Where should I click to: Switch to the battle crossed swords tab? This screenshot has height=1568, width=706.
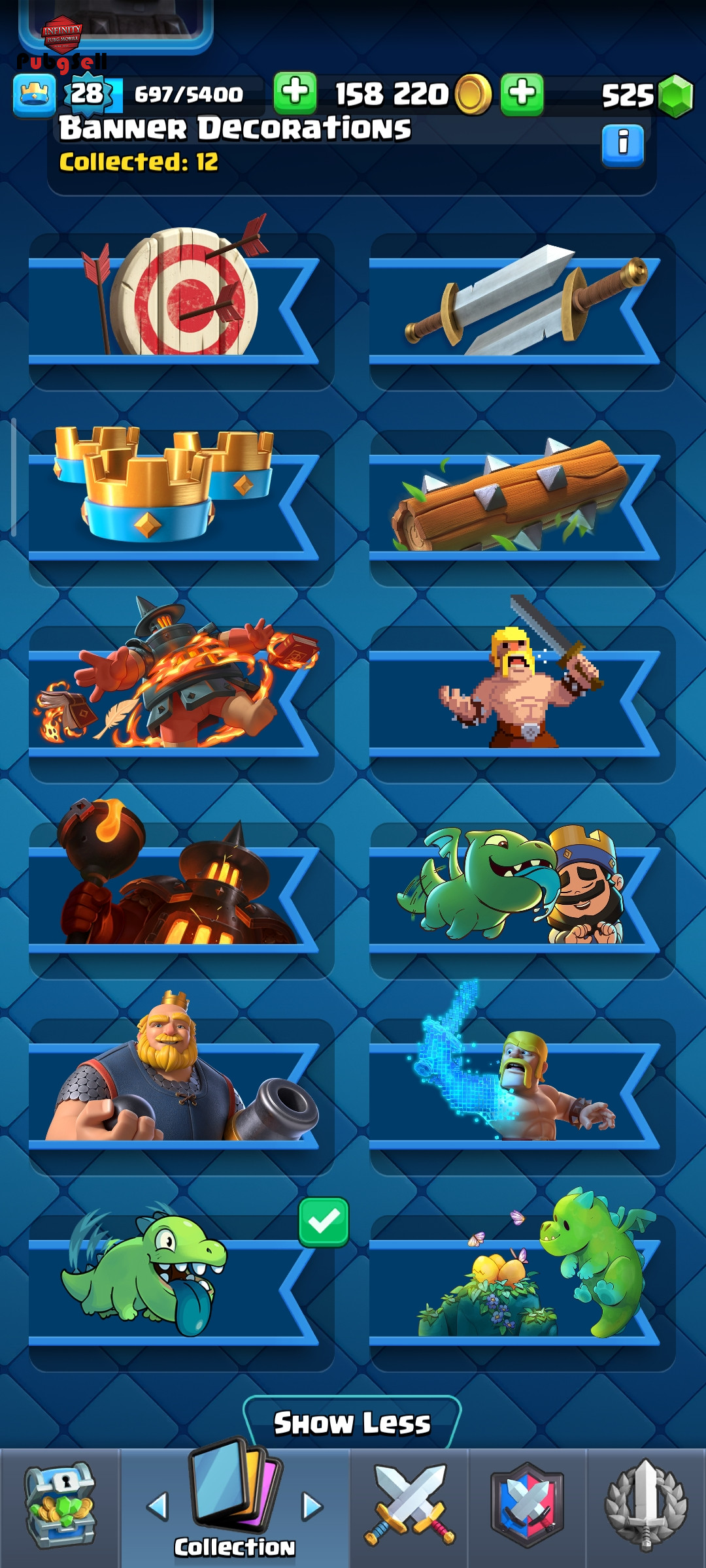(x=409, y=1507)
